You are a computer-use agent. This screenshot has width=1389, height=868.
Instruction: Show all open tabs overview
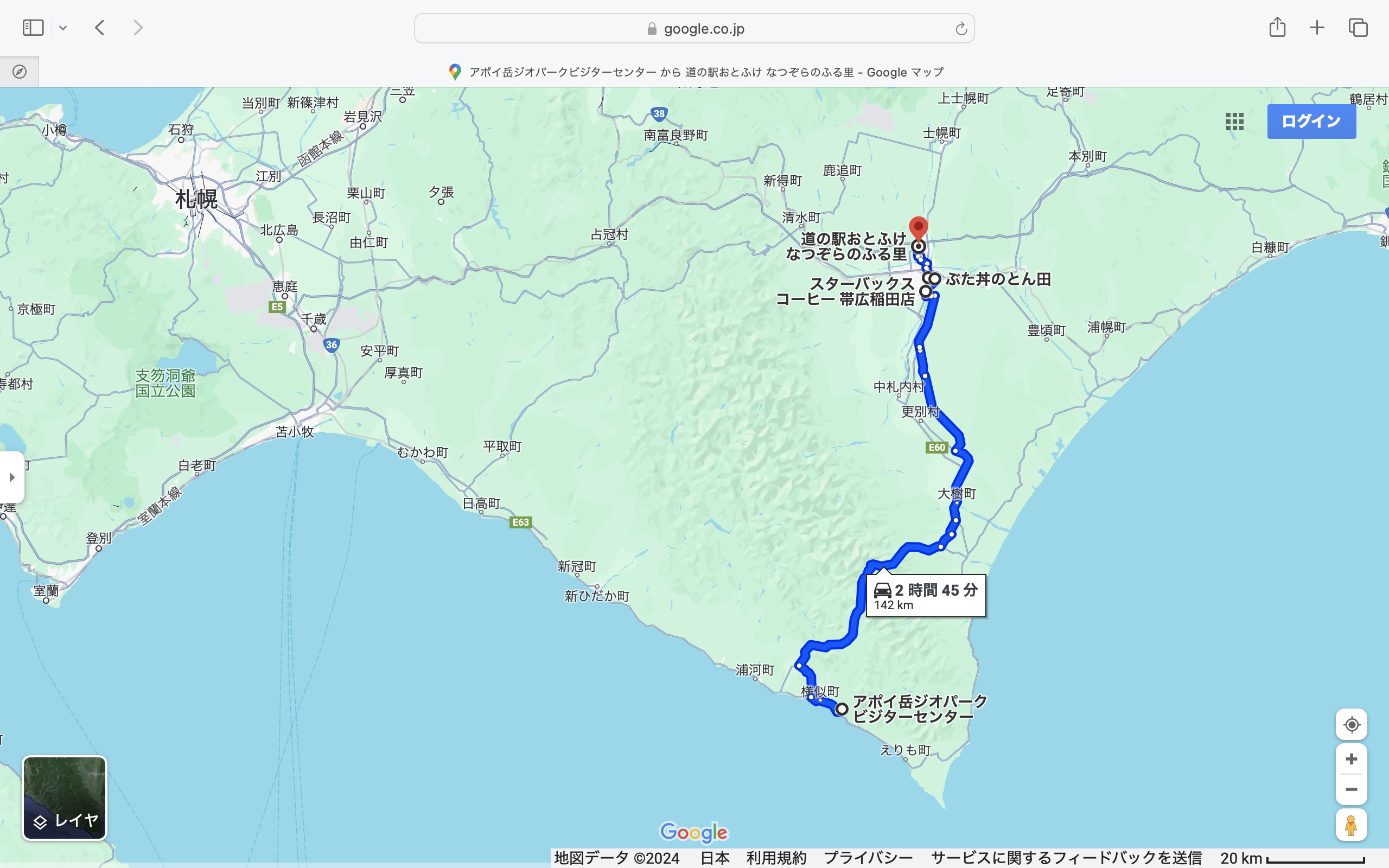click(x=1358, y=28)
